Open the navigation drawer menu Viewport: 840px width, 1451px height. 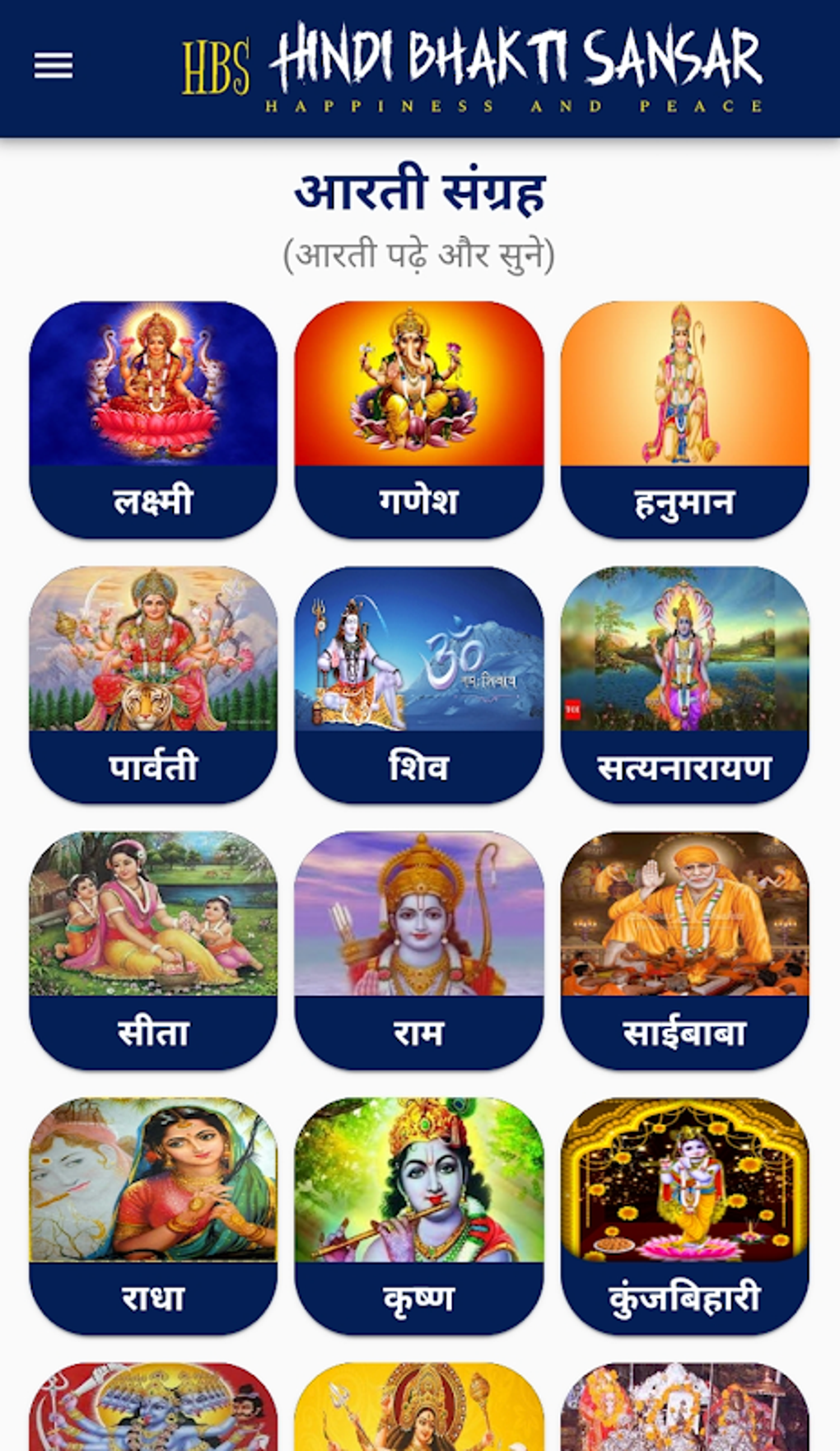tap(54, 64)
